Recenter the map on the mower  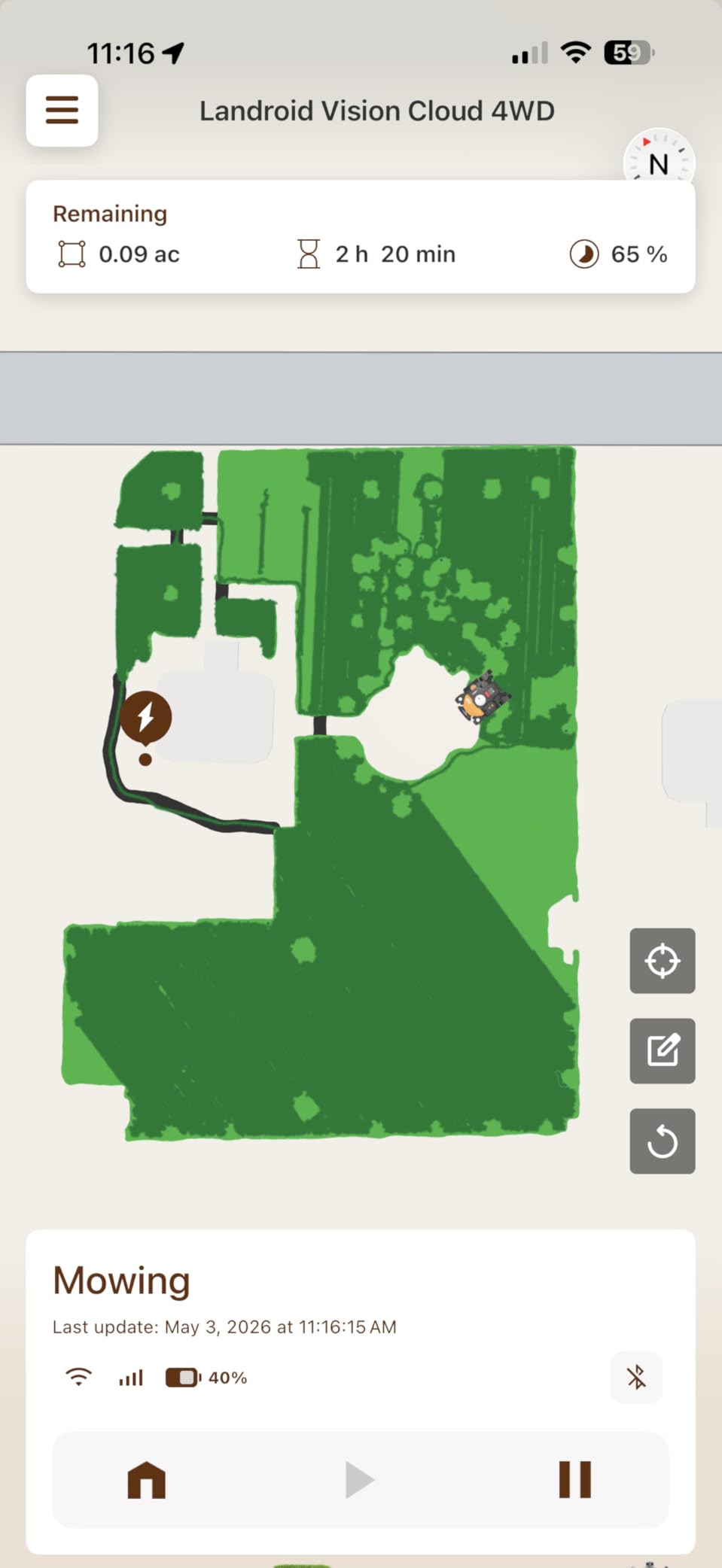coord(663,961)
